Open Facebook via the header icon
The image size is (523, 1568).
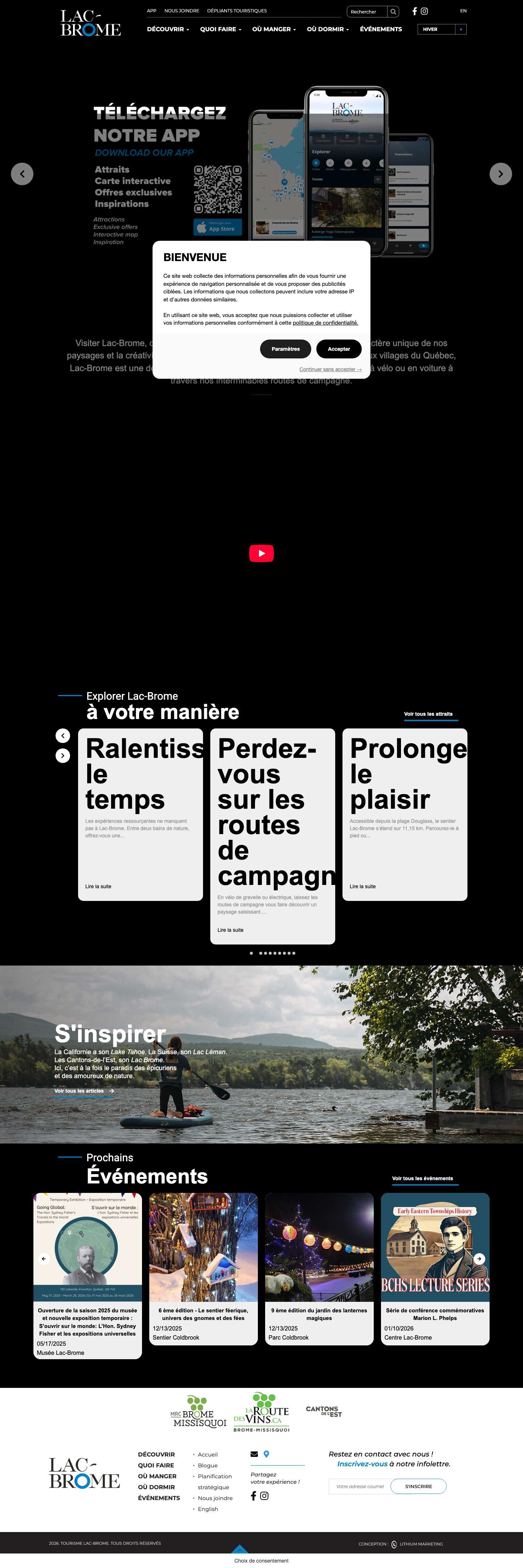pyautogui.click(x=415, y=11)
